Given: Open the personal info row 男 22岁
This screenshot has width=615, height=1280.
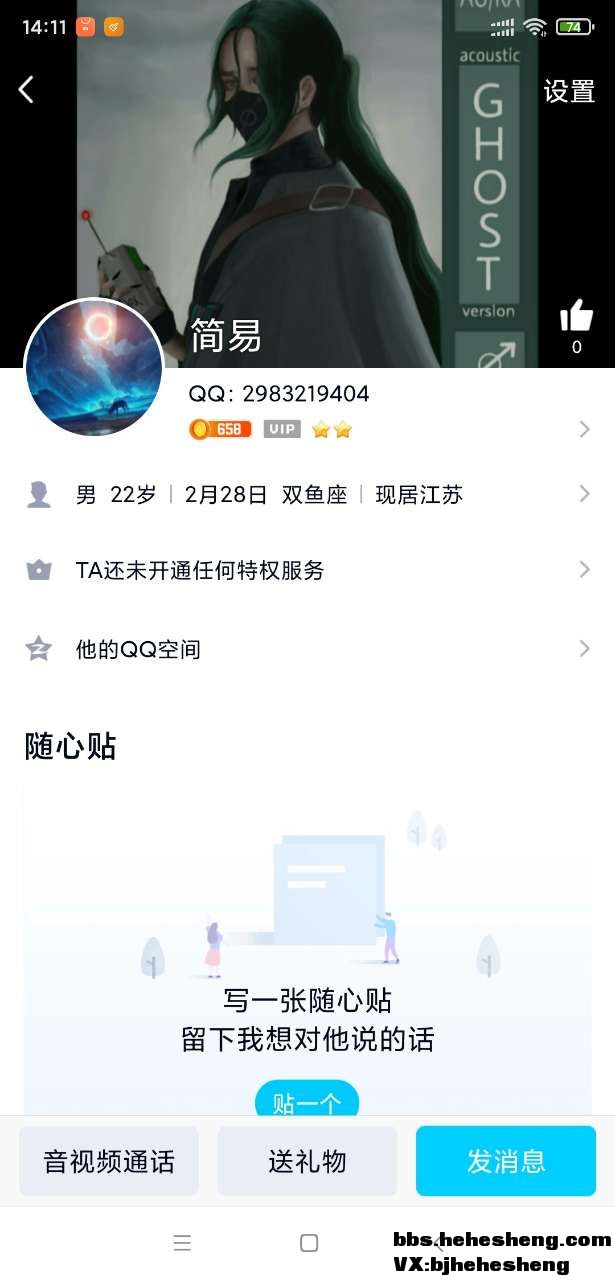Looking at the screenshot, I should [x=307, y=494].
